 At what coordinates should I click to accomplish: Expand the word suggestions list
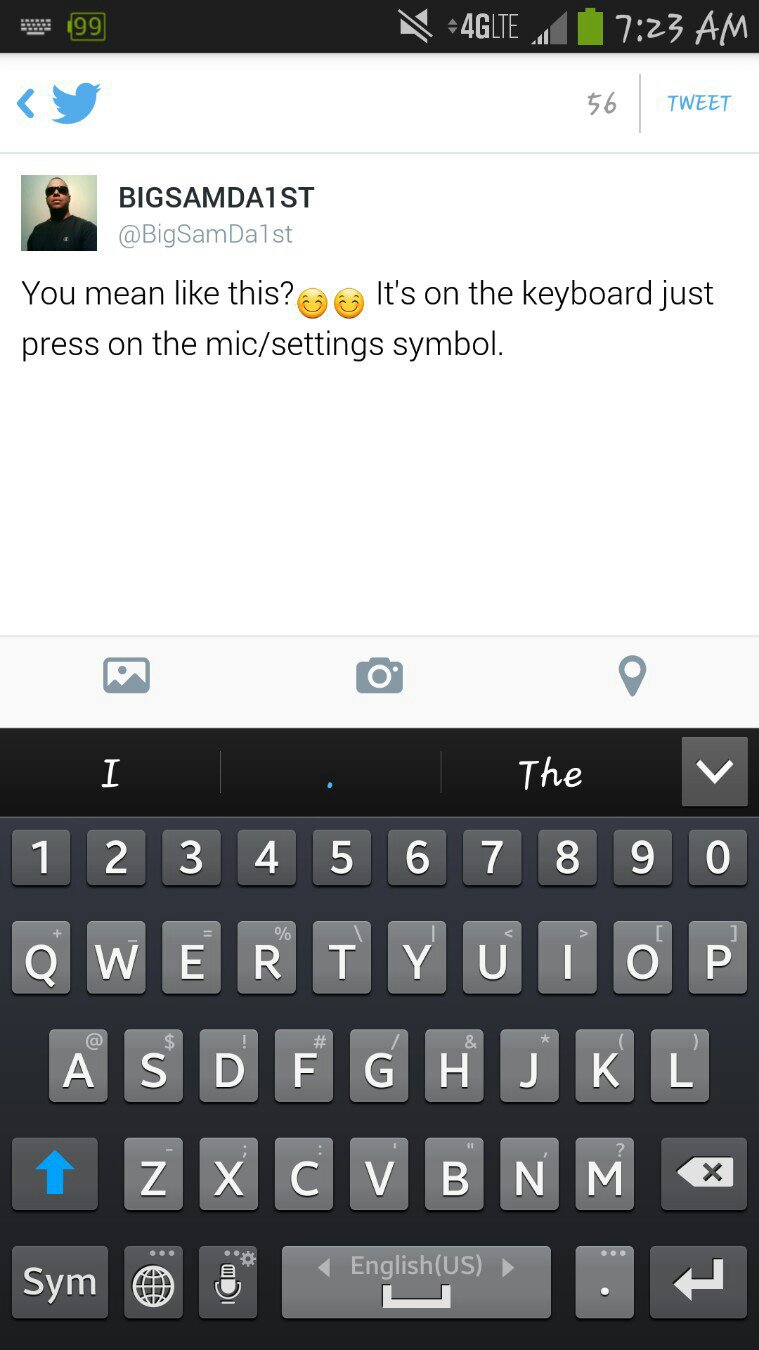click(x=714, y=771)
